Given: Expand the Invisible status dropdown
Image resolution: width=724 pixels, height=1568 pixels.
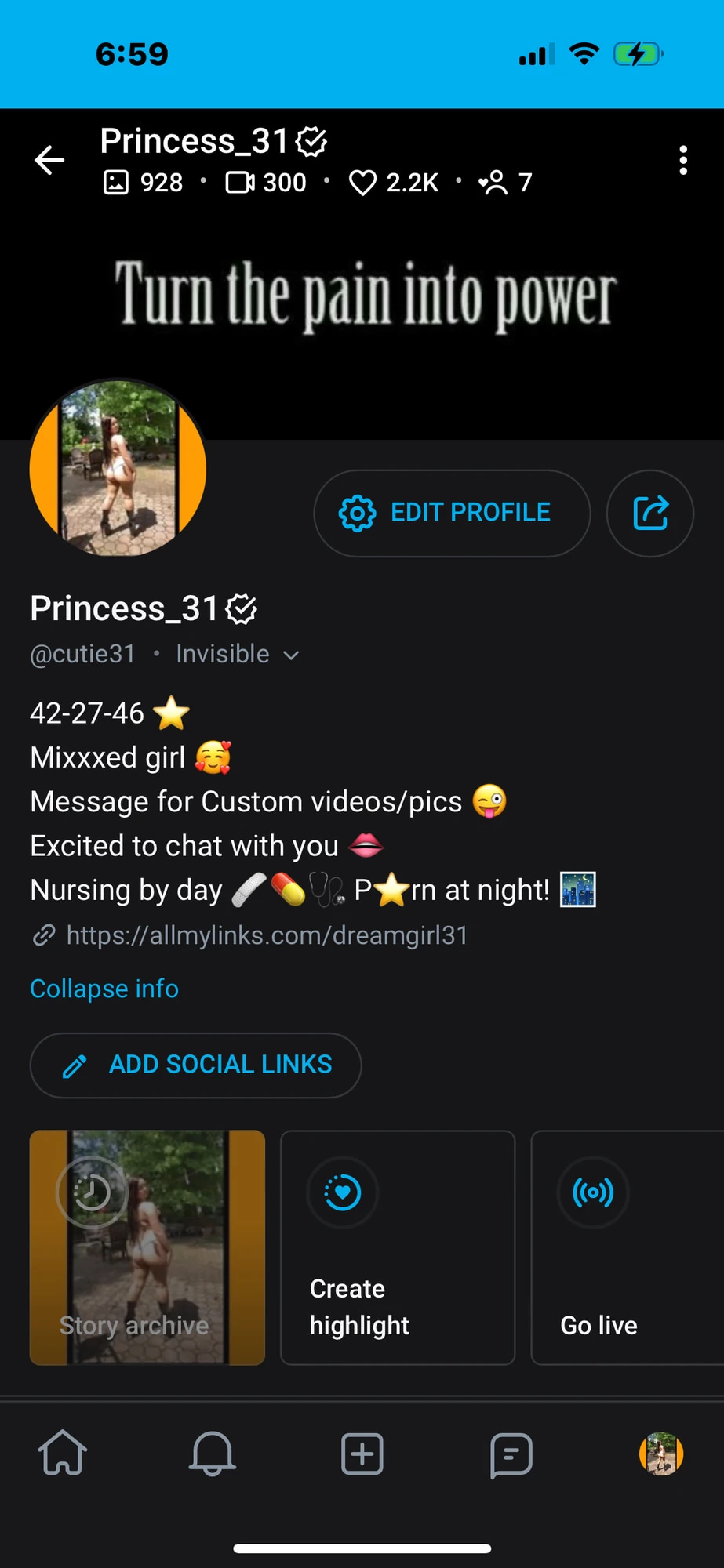Looking at the screenshot, I should pos(291,654).
